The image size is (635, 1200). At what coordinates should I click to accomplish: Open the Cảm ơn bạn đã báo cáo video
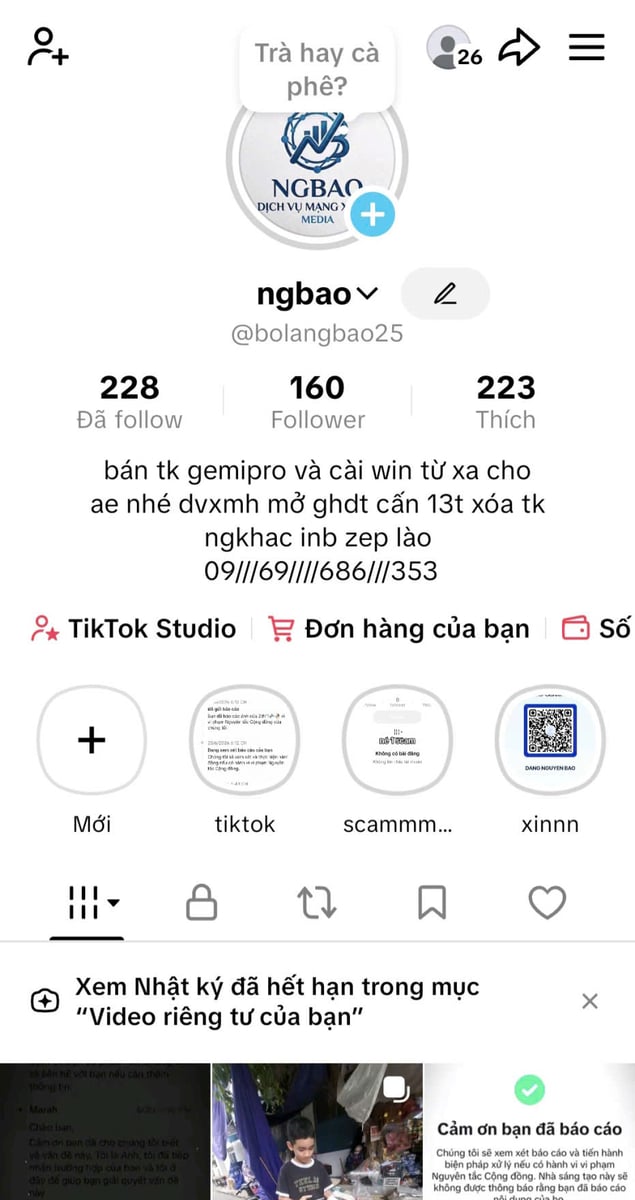(x=530, y=1131)
